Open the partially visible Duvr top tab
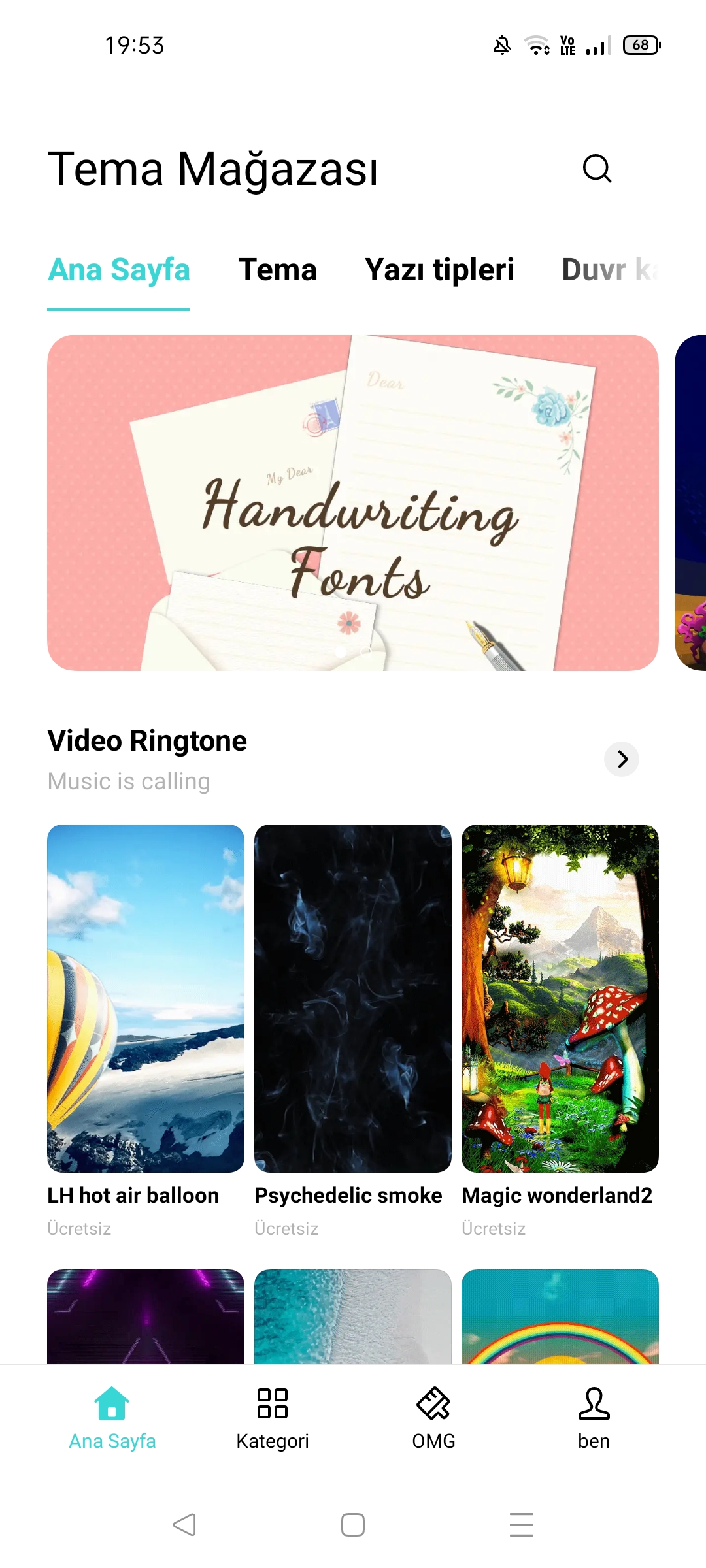 pos(610,270)
